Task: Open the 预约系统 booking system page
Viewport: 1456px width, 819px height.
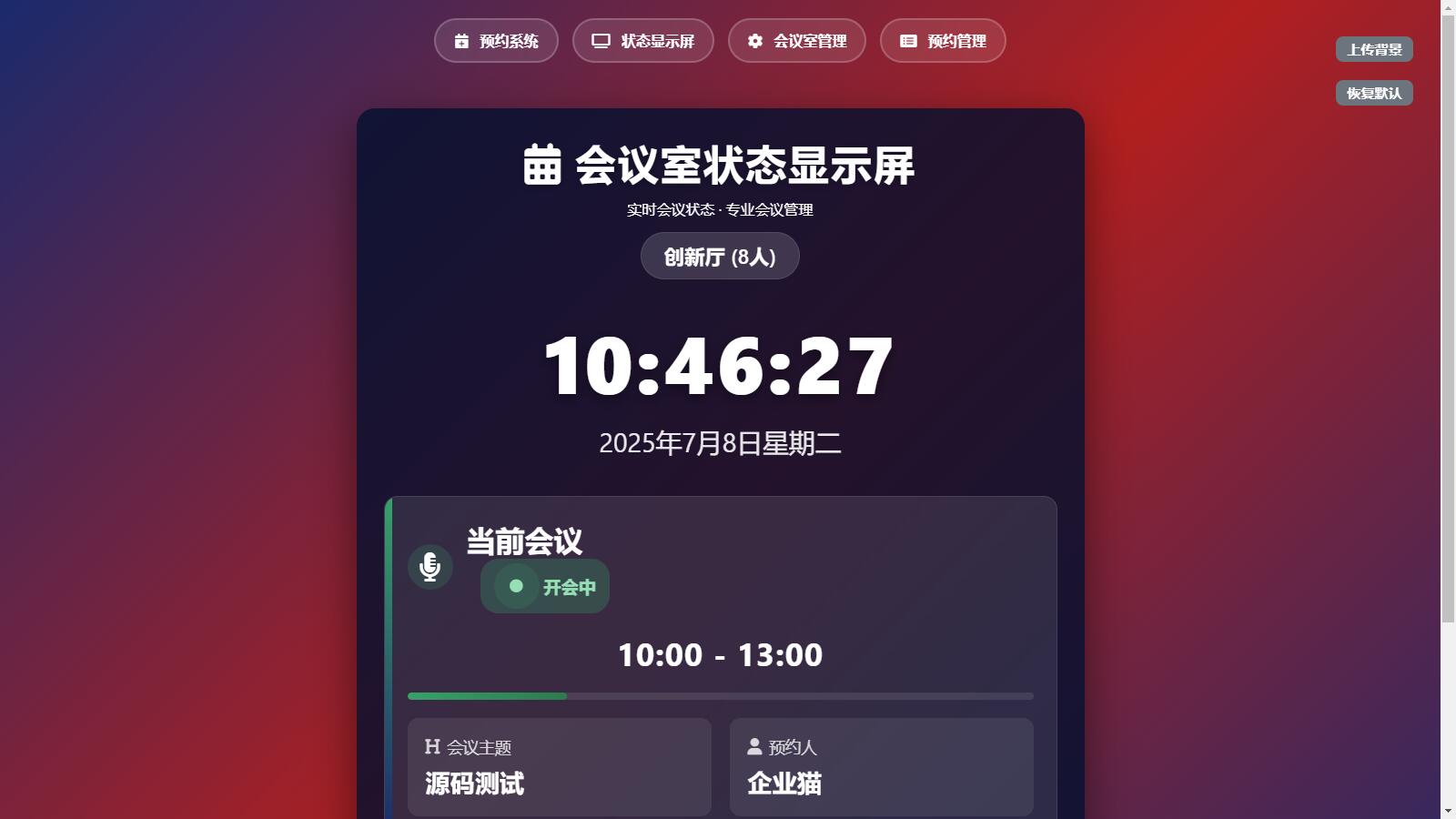Action: (496, 41)
